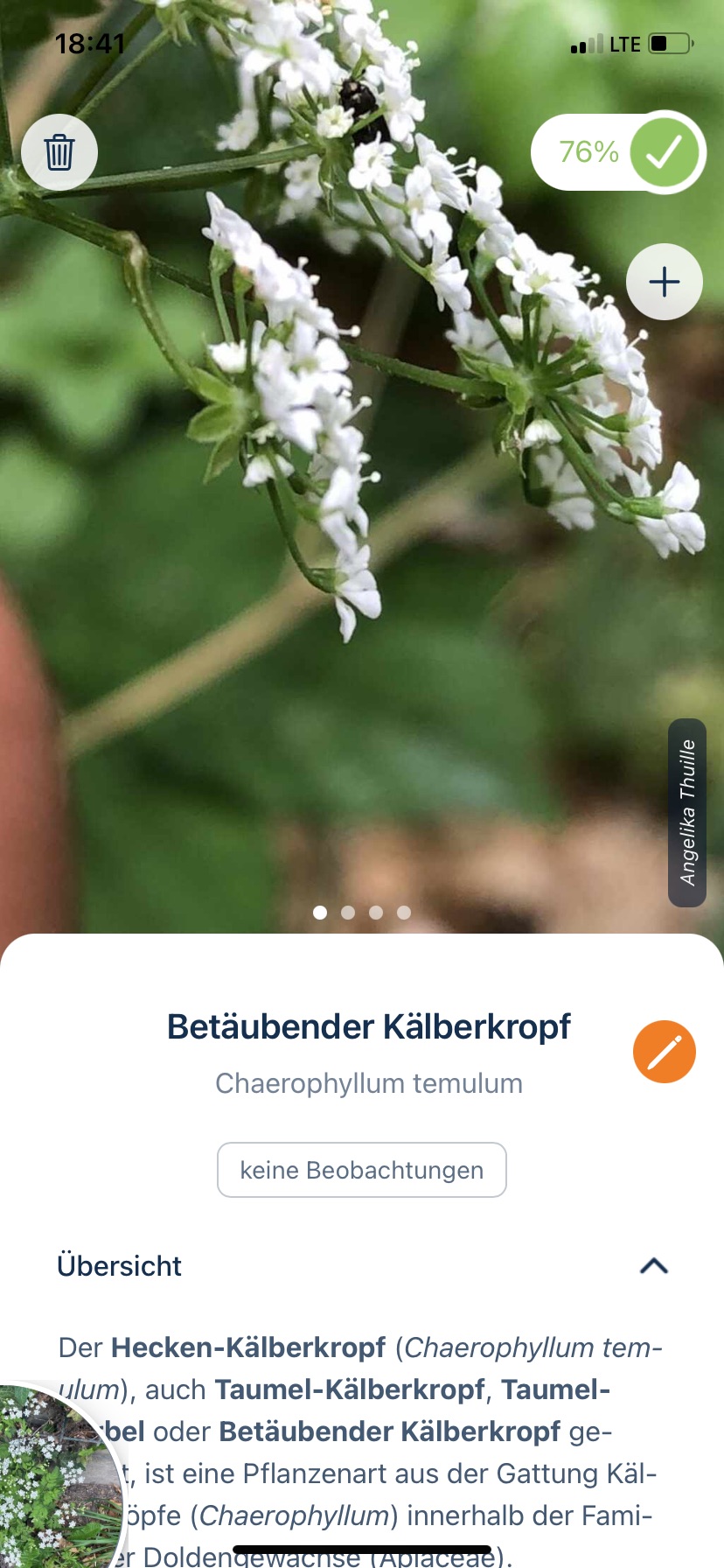Collapse the Übersicht section
Image resolution: width=724 pixels, height=1568 pixels.
[654, 1266]
